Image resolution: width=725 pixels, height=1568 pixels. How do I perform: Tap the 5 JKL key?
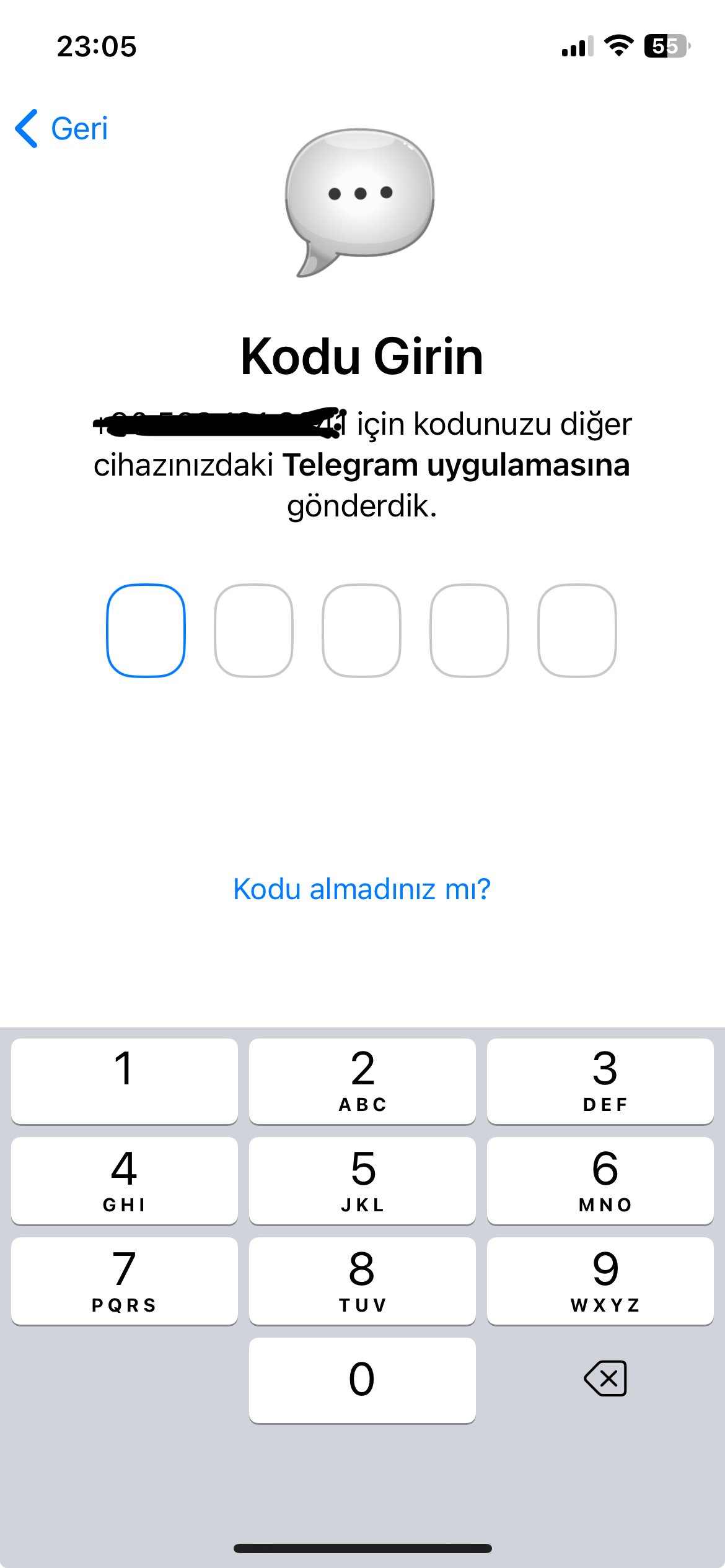coord(362,1180)
